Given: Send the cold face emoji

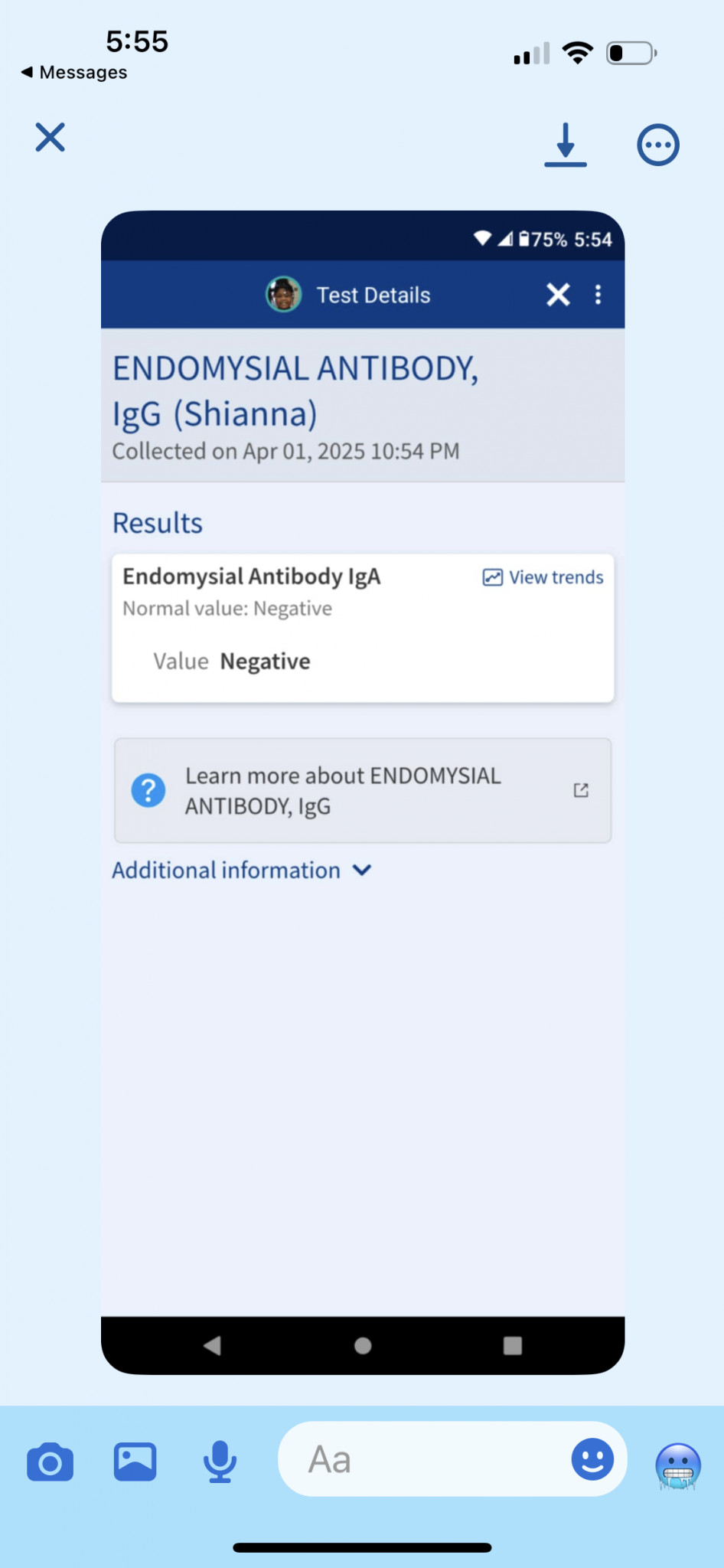Looking at the screenshot, I should [678, 1465].
